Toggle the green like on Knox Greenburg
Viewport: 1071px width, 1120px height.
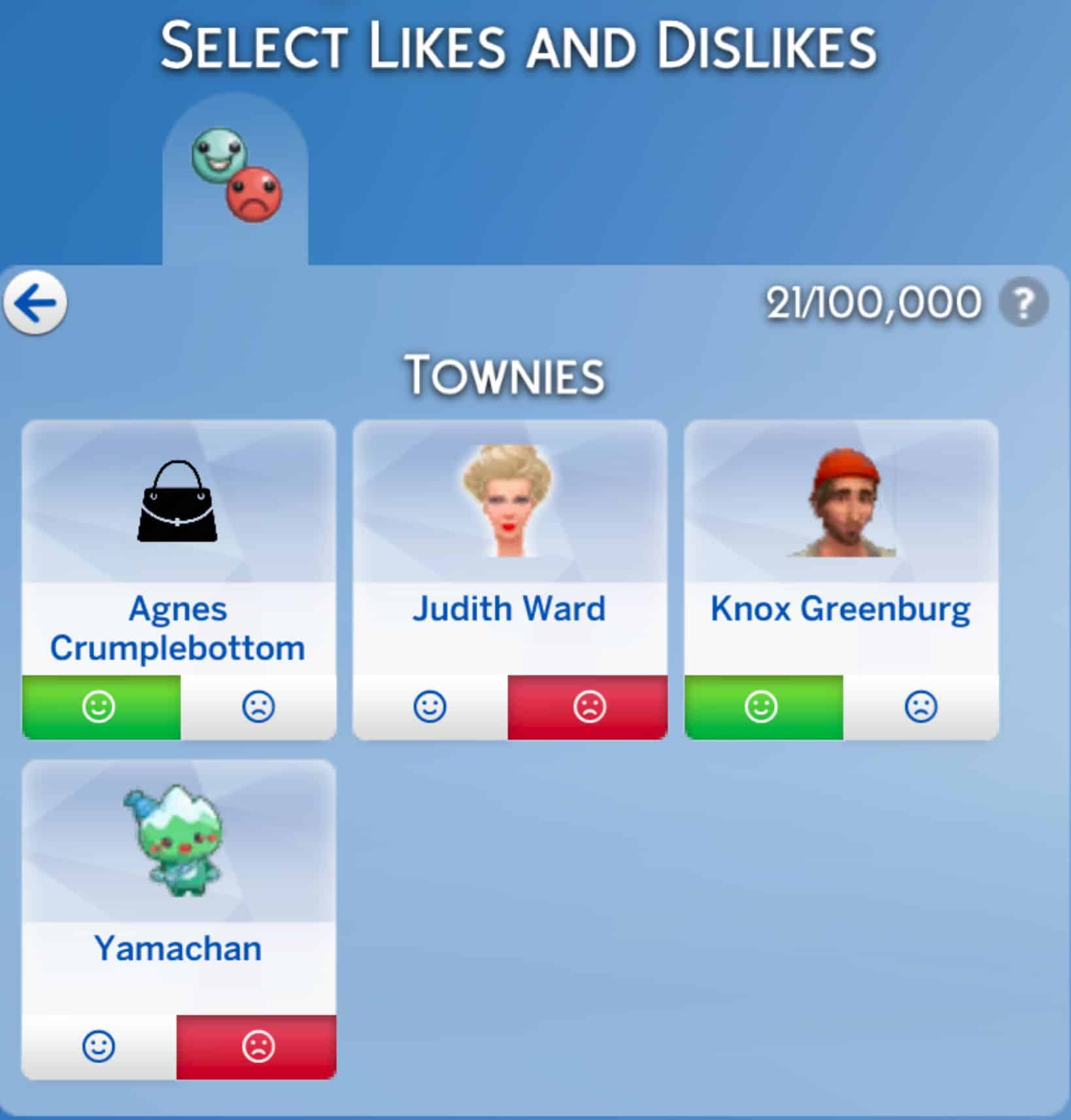click(762, 707)
